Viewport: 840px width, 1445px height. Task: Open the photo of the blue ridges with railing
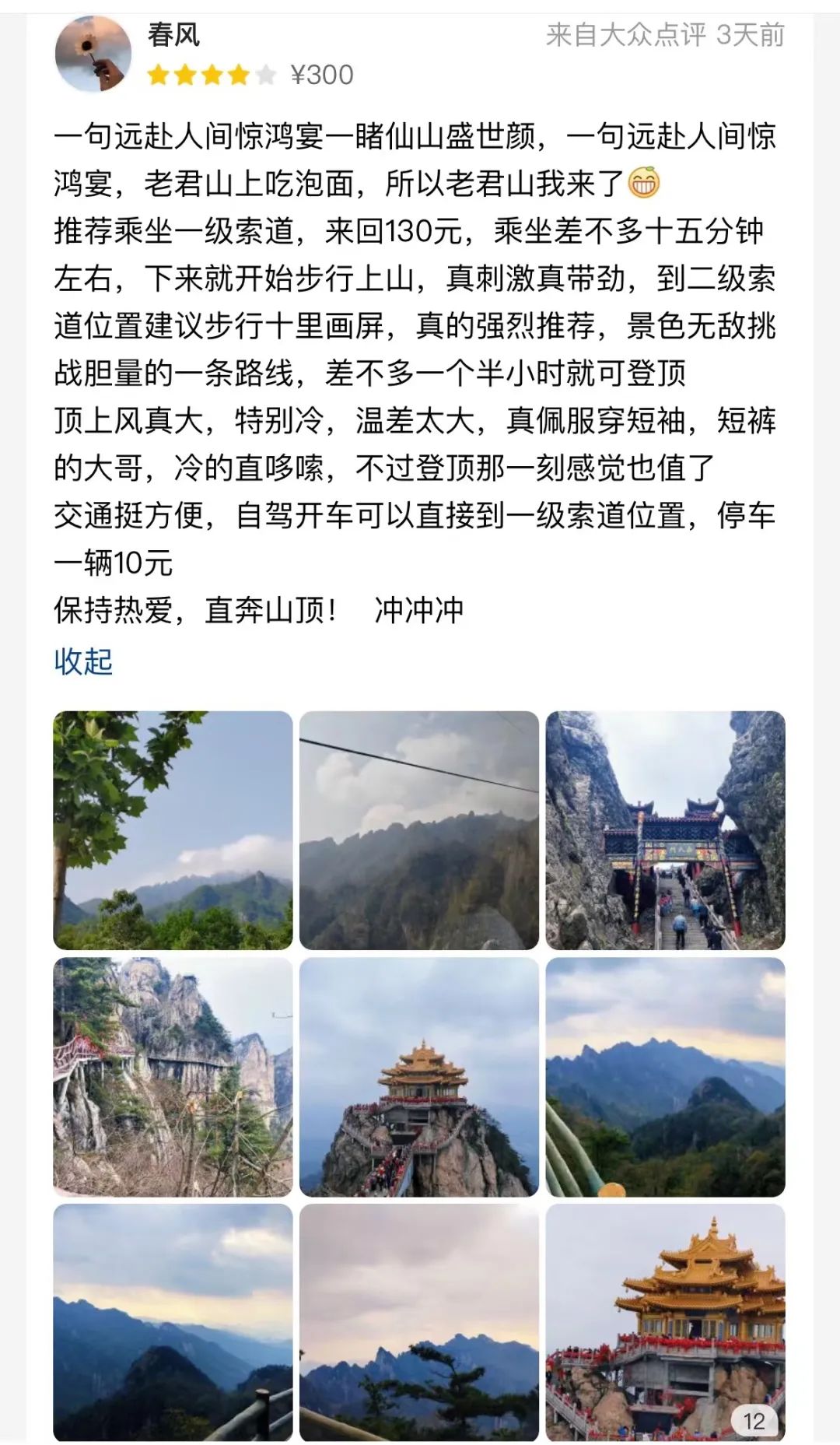click(173, 1321)
